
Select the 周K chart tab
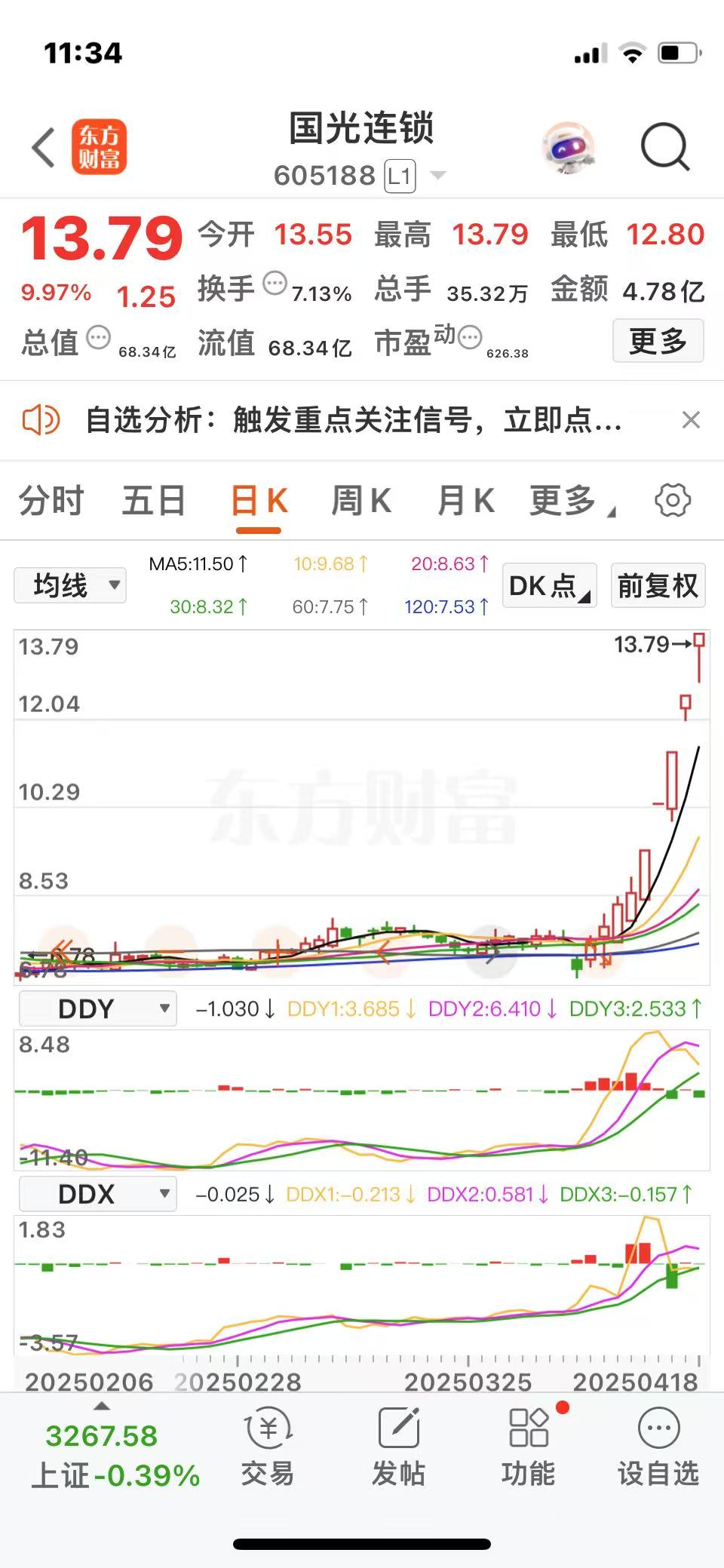(x=361, y=501)
